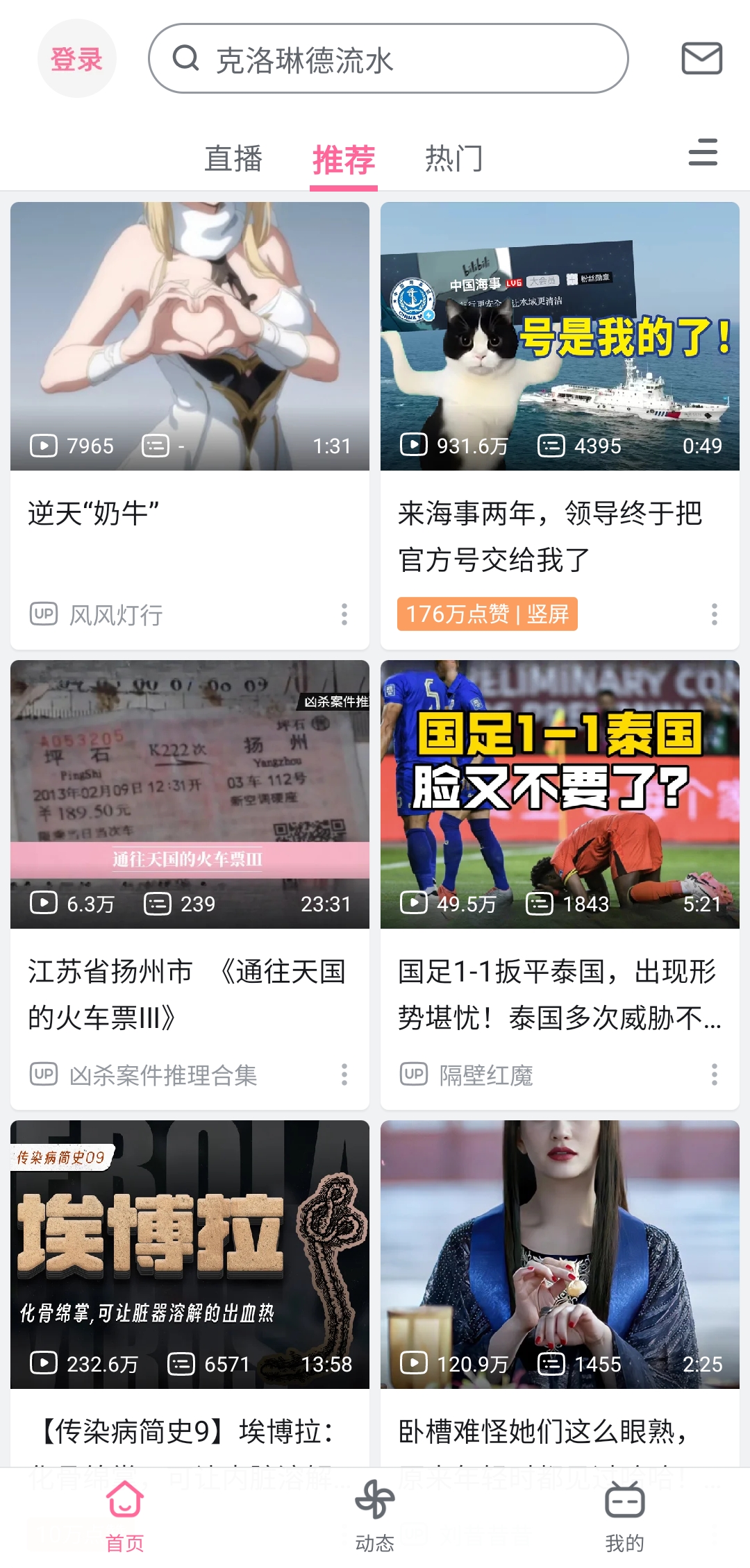This screenshot has height=1568, width=750.
Task: Switch to the 直播 tab
Action: 233,159
